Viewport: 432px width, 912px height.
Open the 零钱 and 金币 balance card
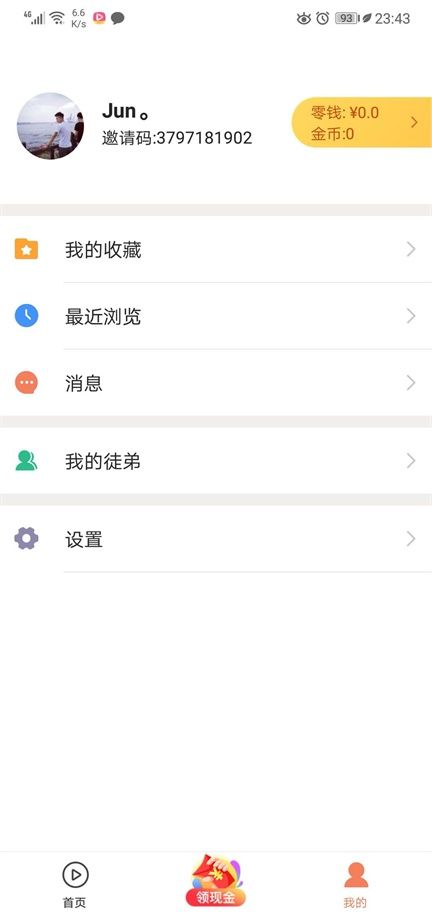362,122
